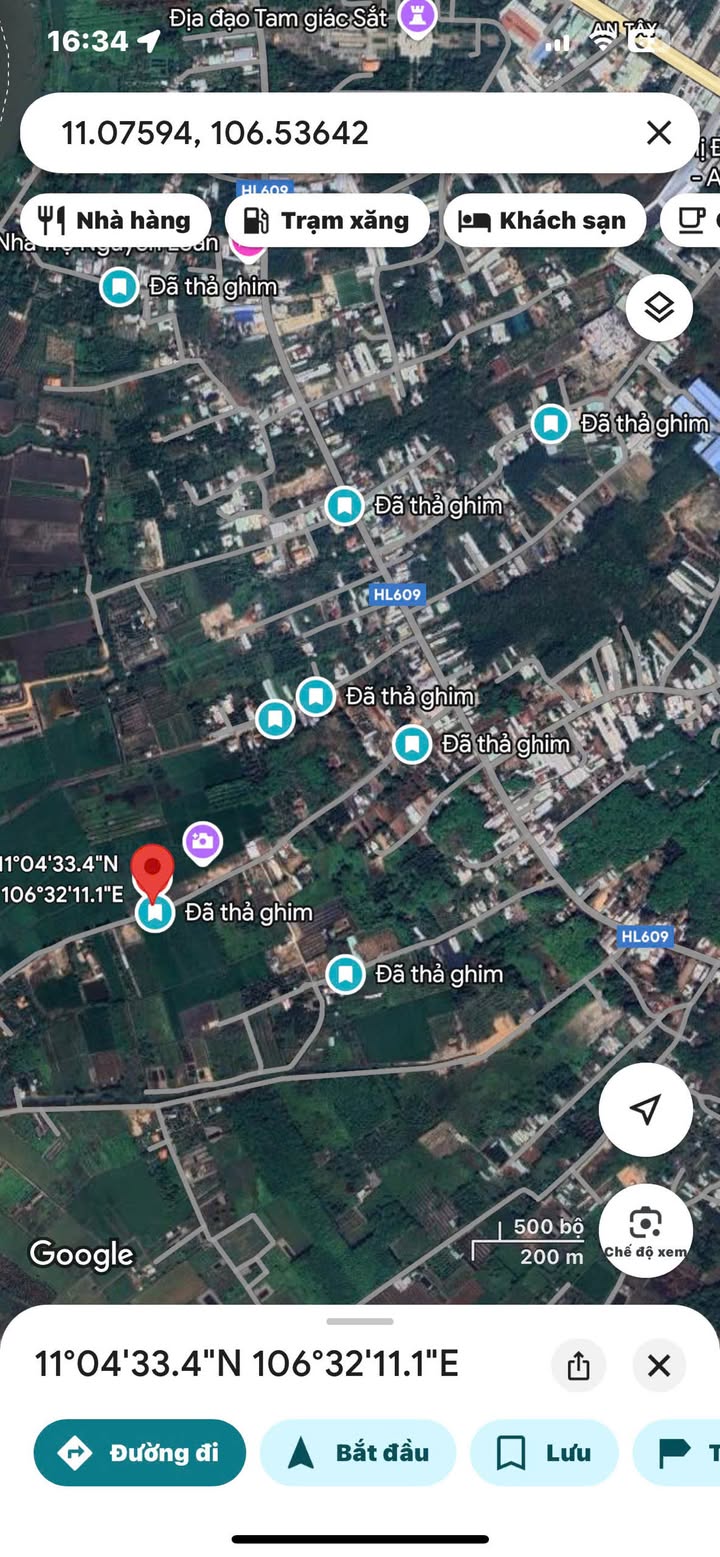Viewport: 720px width, 1557px height.
Task: Tap the purple camera photo marker
Action: (x=203, y=841)
